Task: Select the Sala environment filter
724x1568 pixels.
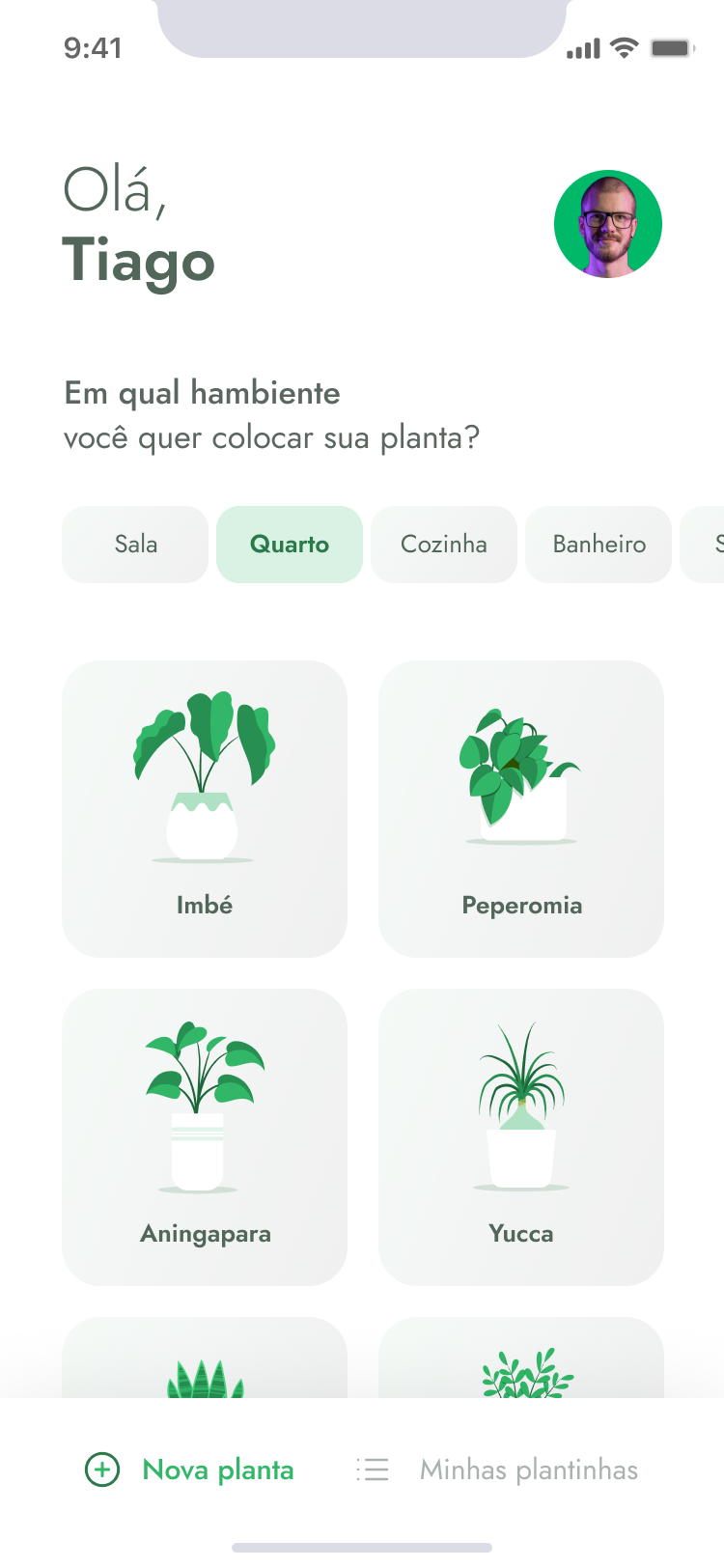Action: click(134, 545)
